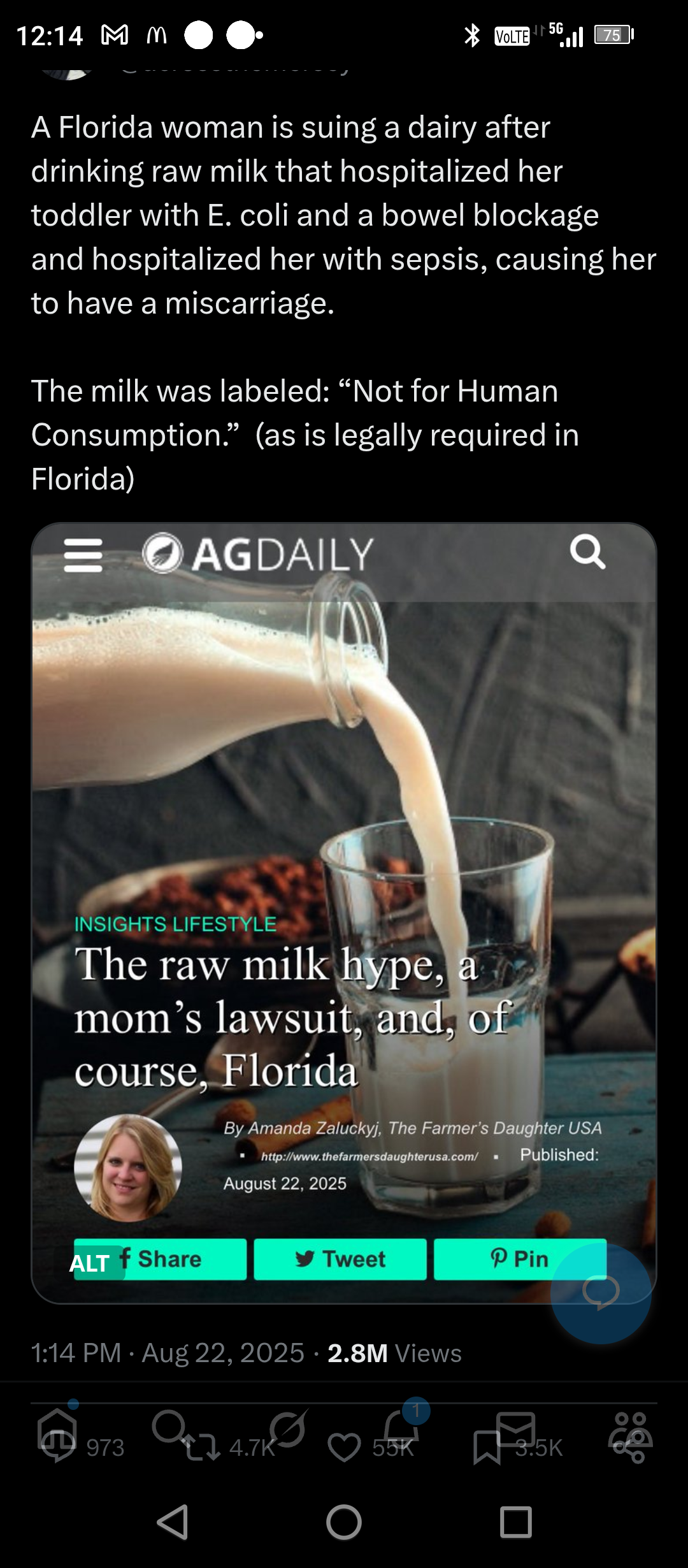
Task: Open the AGDAILY article screenshot image
Action: pyautogui.click(x=344, y=913)
